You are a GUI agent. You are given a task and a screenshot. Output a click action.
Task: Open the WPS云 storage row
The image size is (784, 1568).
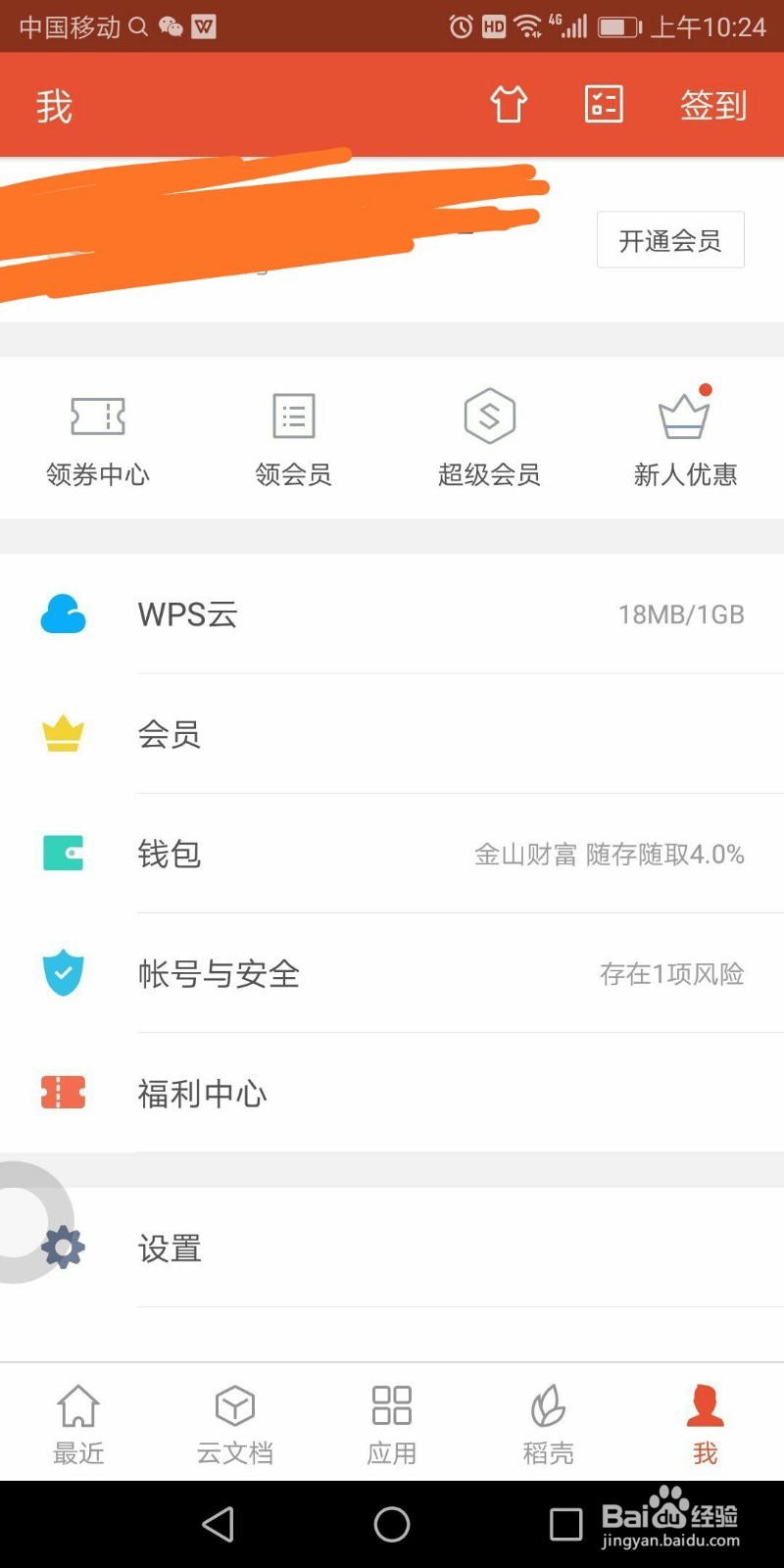(x=392, y=614)
